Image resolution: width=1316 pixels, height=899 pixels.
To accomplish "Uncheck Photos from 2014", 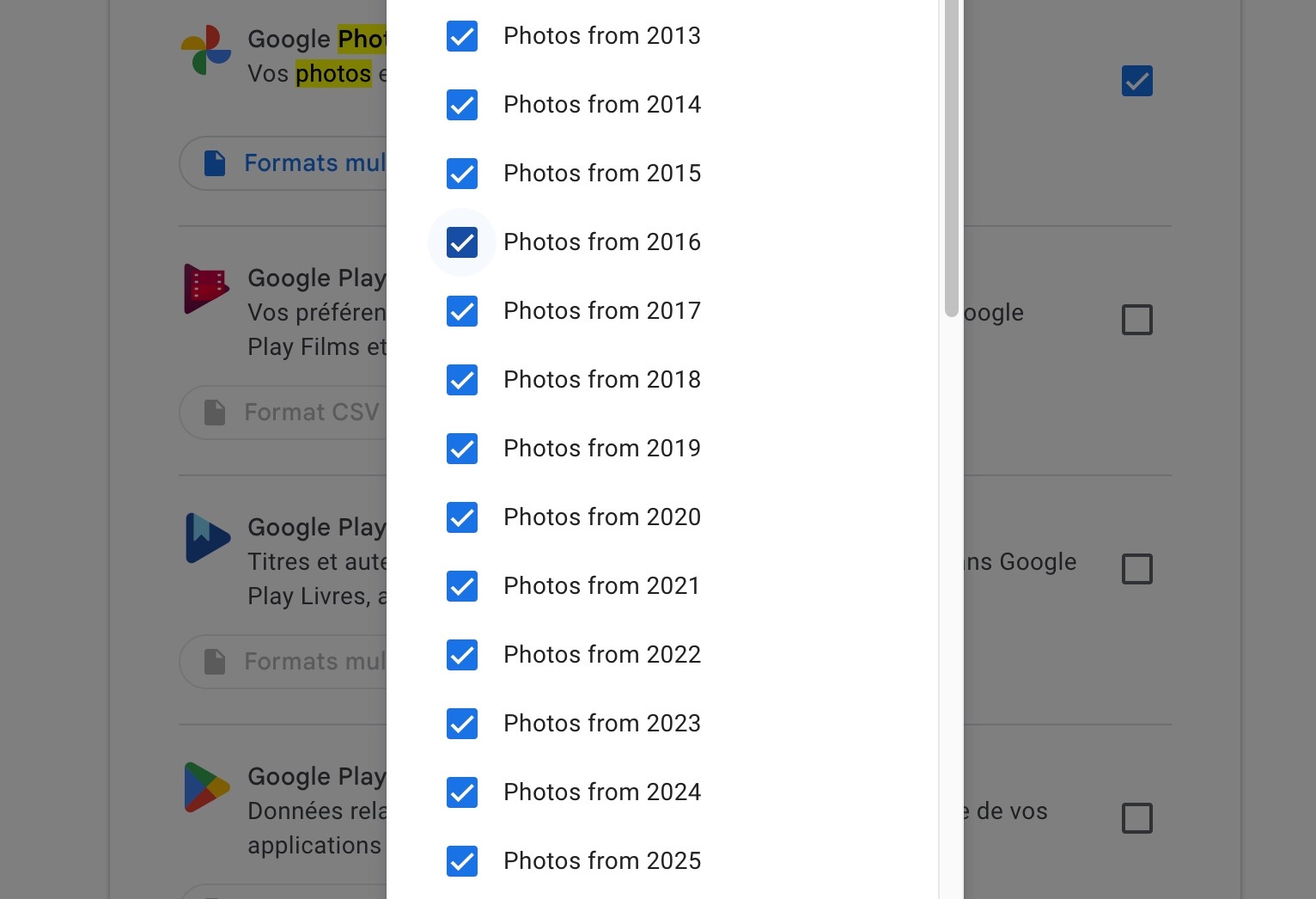I will pos(462,105).
